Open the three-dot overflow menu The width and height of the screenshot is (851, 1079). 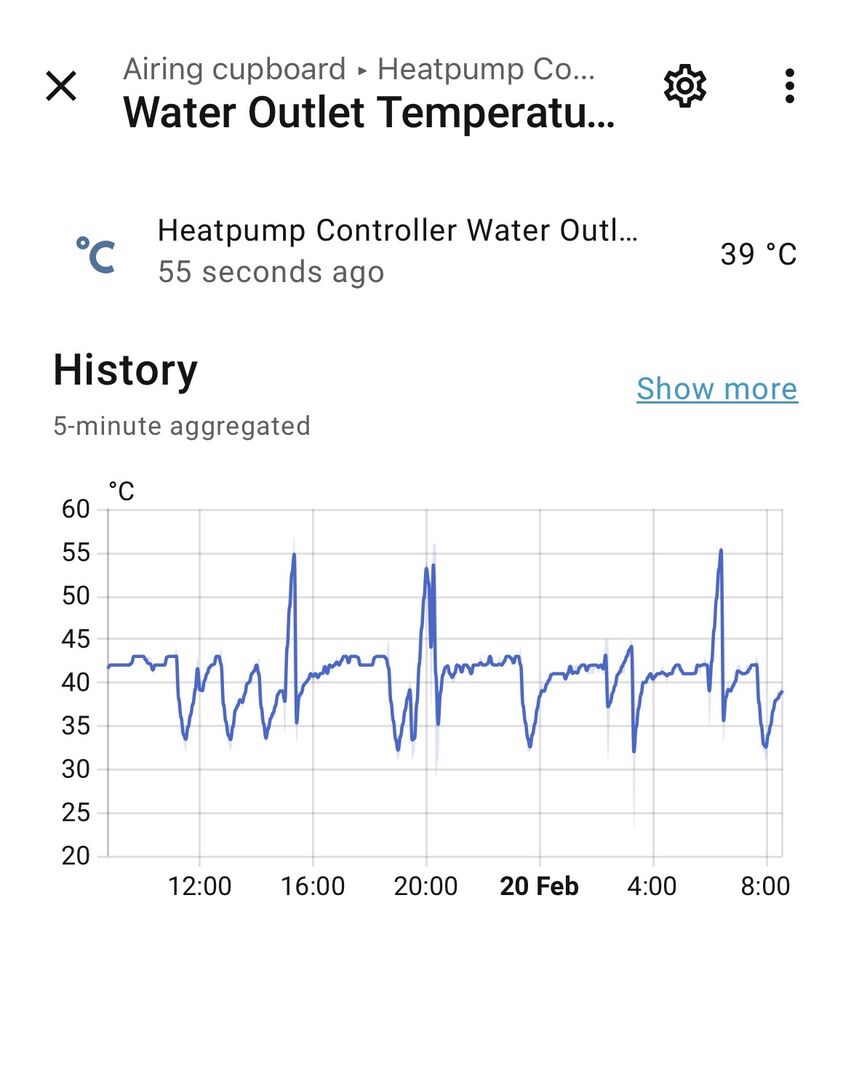(x=789, y=87)
